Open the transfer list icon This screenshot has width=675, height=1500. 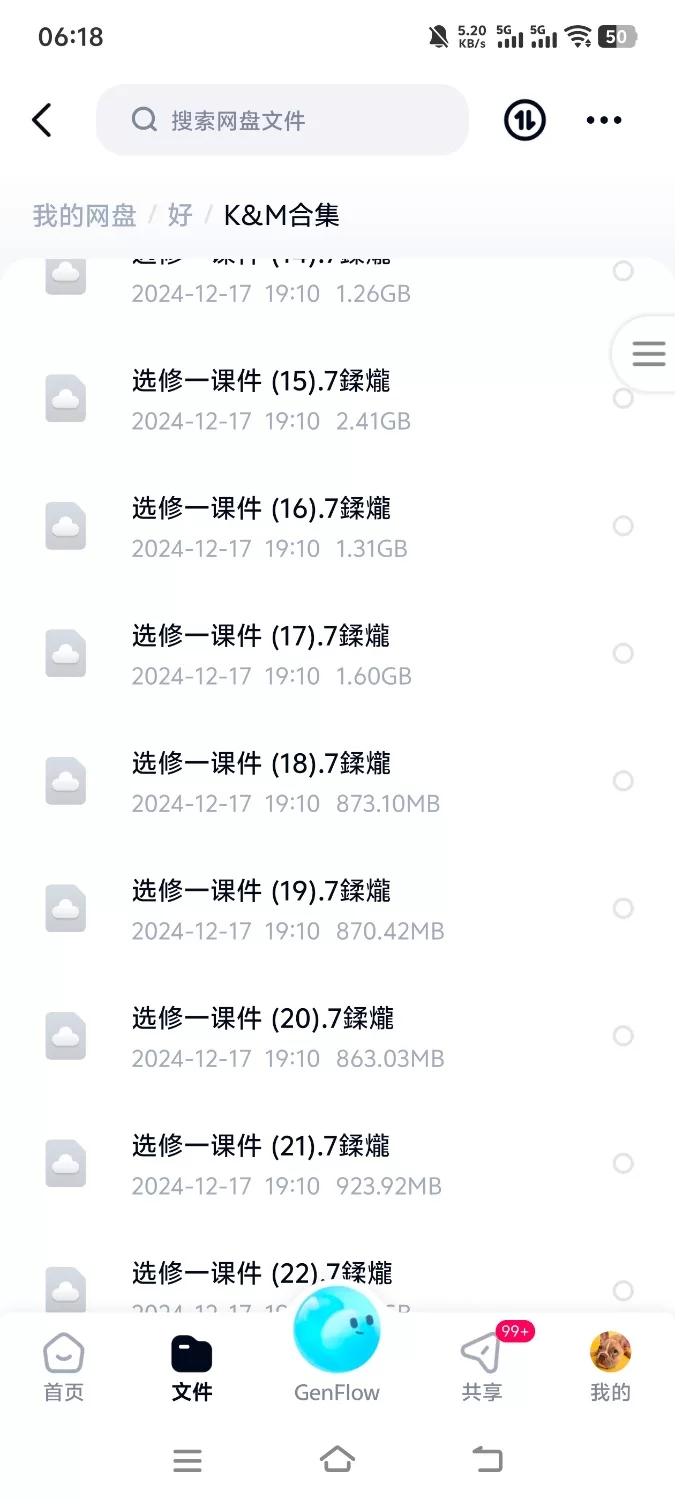[524, 120]
